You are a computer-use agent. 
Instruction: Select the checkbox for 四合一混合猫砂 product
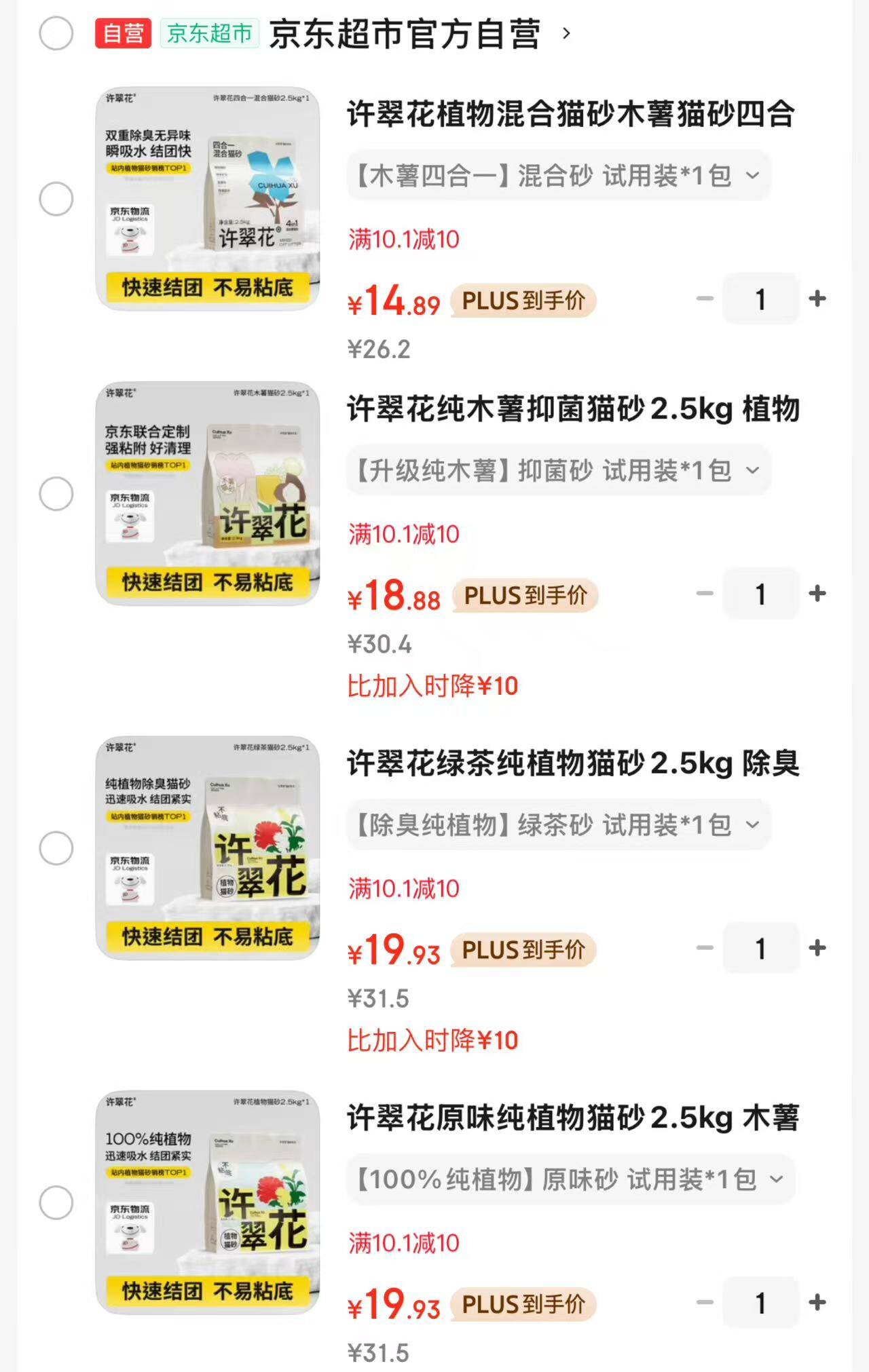point(56,199)
